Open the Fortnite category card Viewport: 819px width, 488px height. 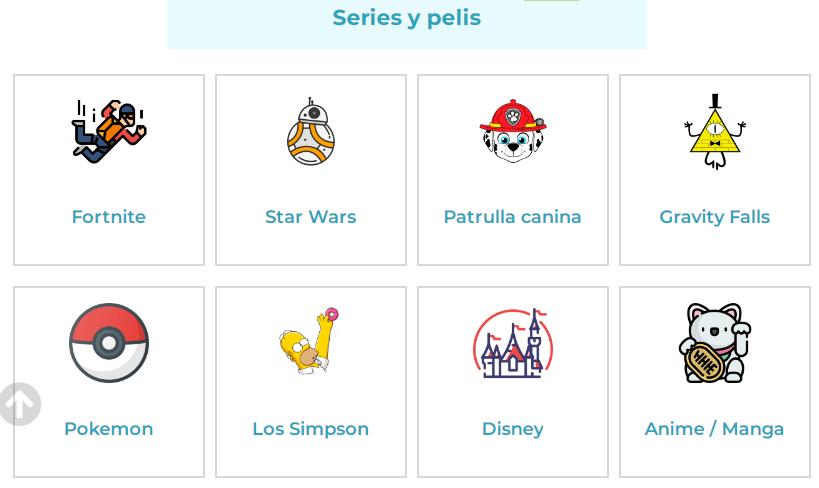point(109,170)
